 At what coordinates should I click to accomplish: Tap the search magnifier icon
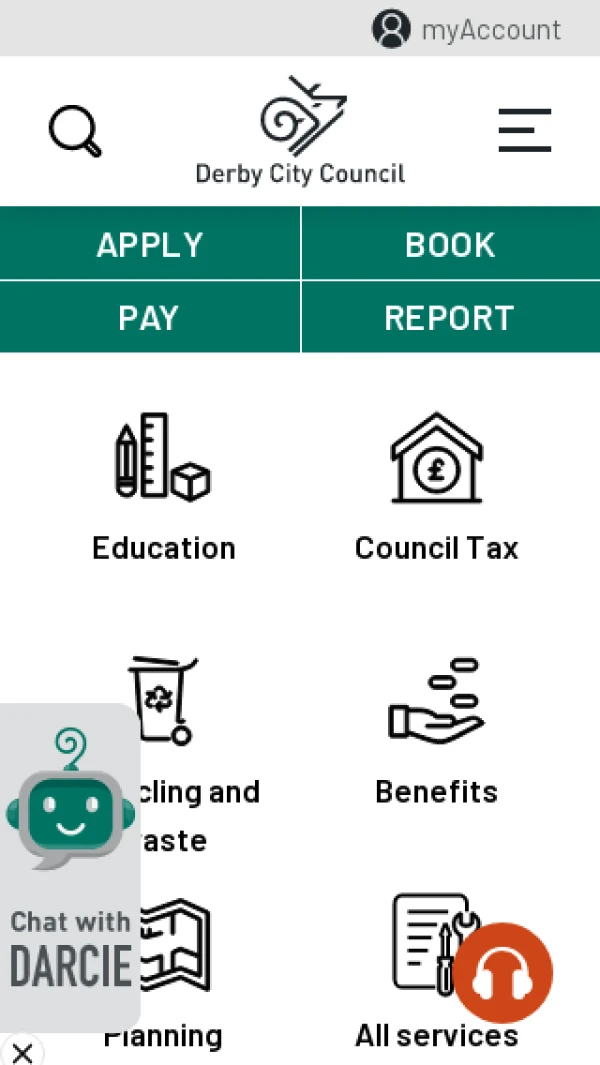[75, 131]
